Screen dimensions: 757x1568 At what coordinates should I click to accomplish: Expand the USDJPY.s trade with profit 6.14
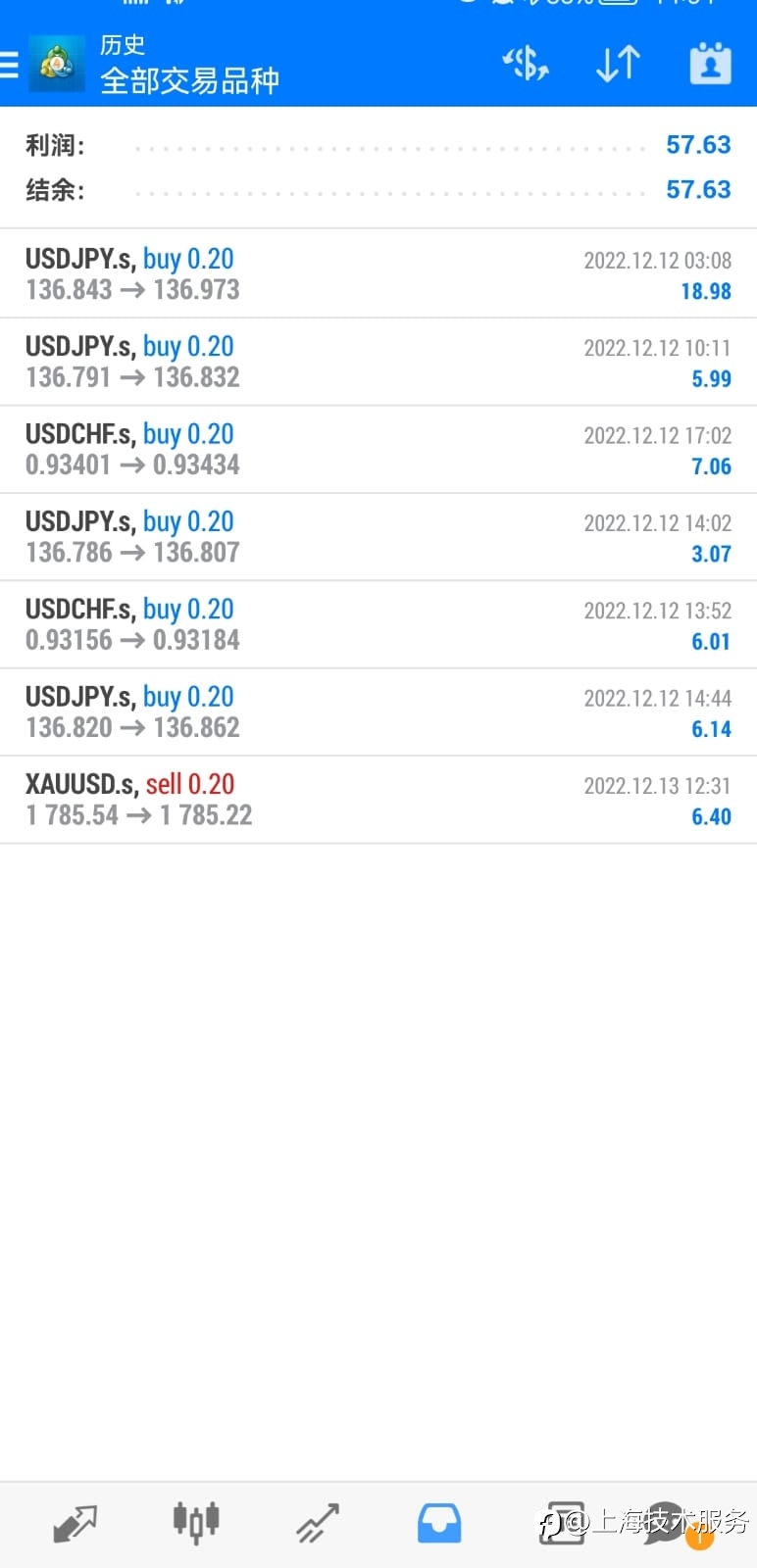click(378, 711)
